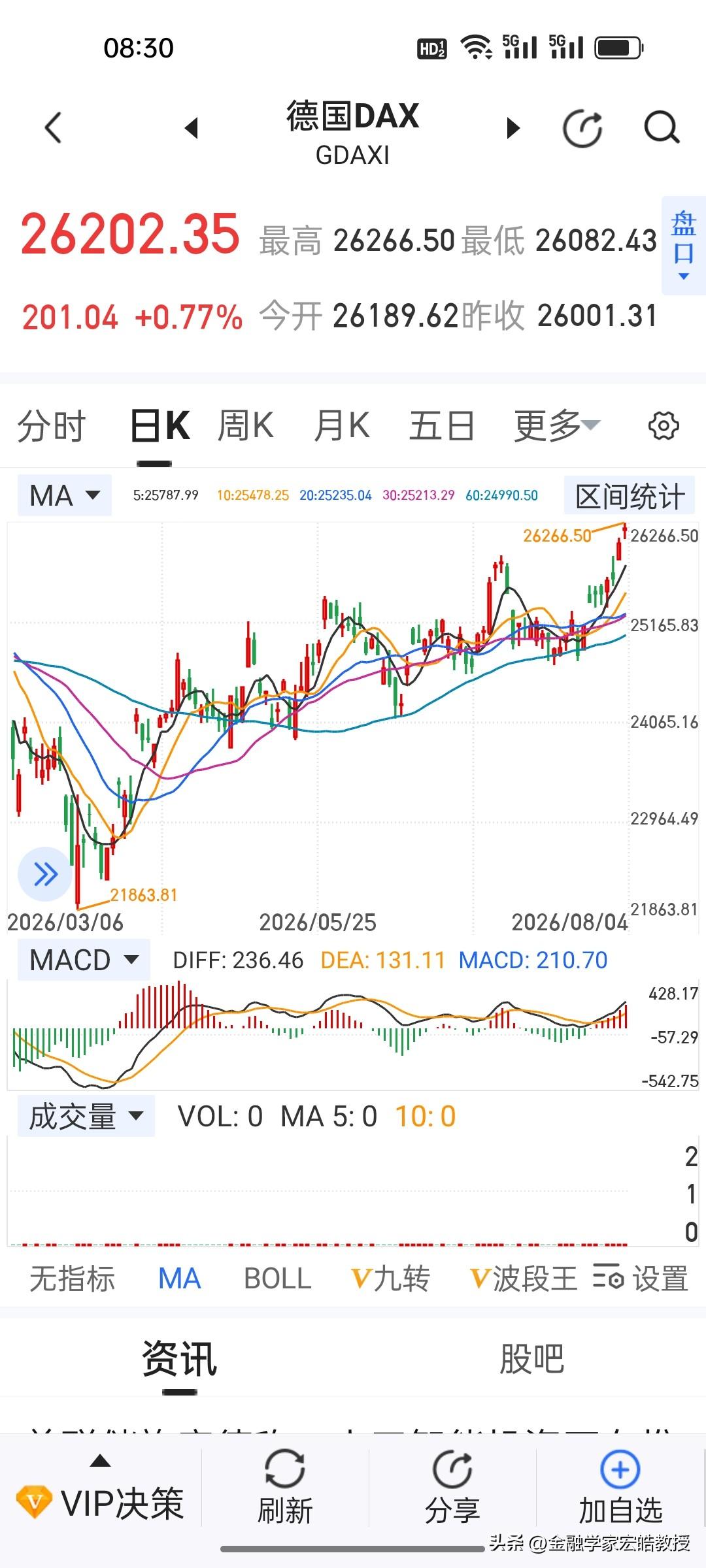Select the 周K chart tab
This screenshot has width=706, height=1568.
tap(245, 426)
